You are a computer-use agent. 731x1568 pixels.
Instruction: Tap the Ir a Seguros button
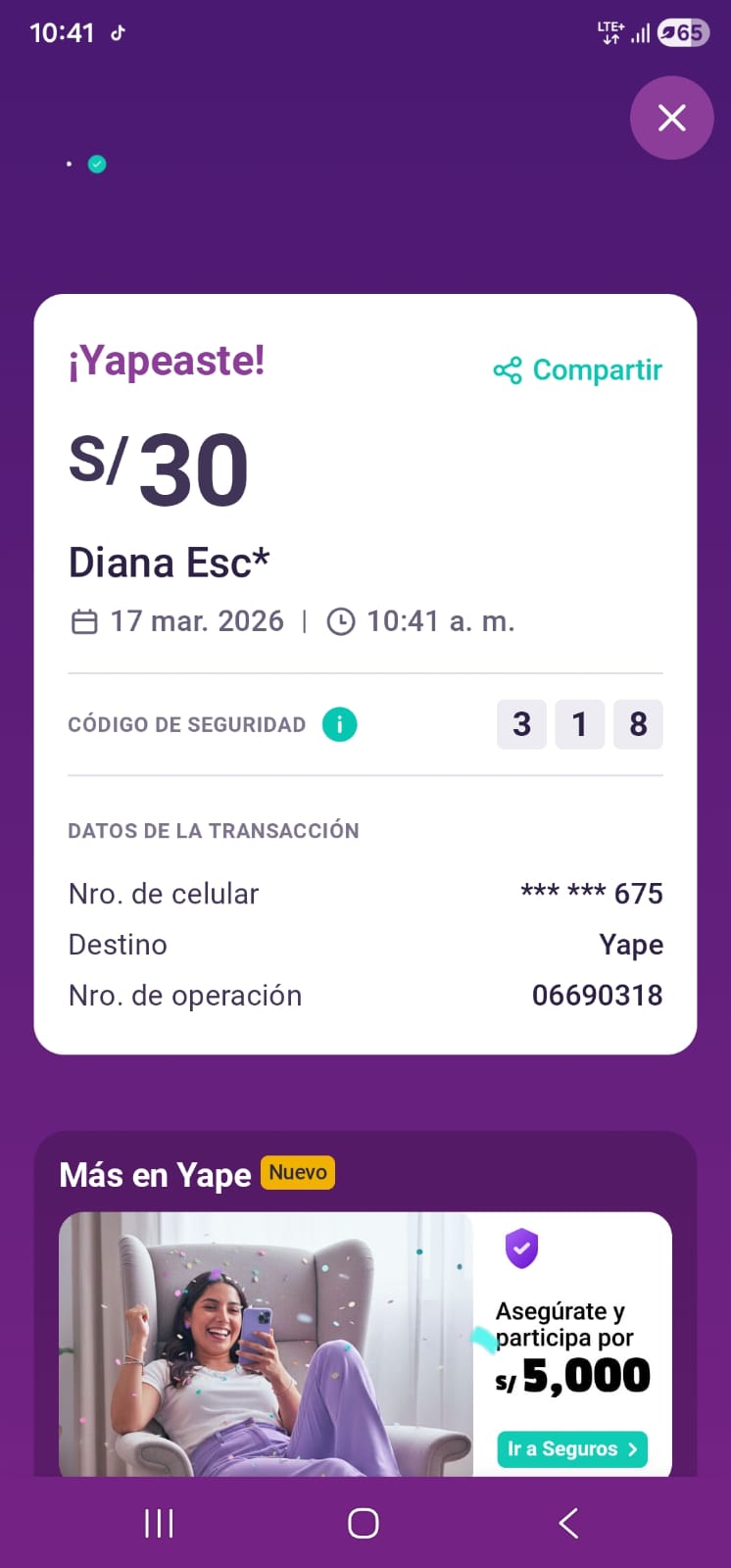(572, 1448)
